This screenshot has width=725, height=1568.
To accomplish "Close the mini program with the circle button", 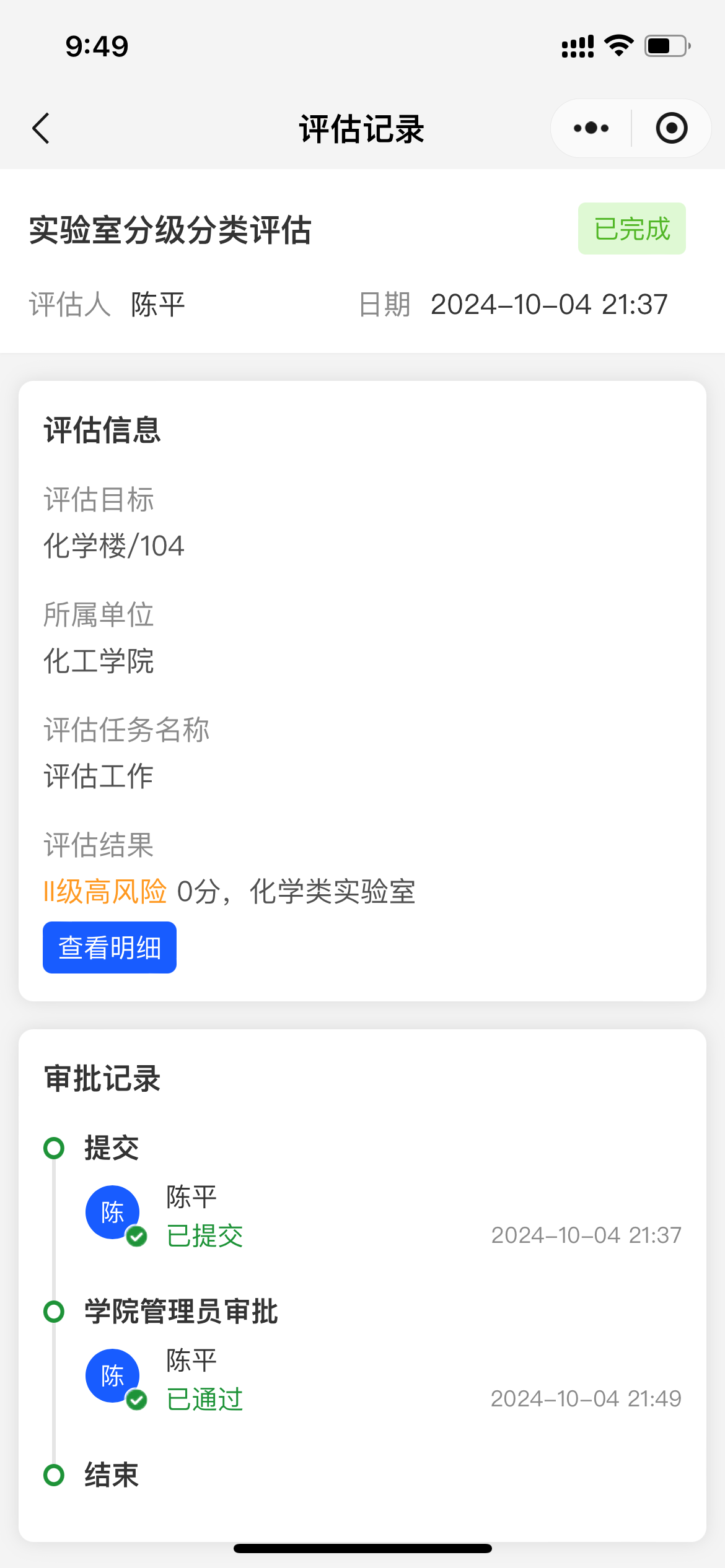I will [x=672, y=128].
